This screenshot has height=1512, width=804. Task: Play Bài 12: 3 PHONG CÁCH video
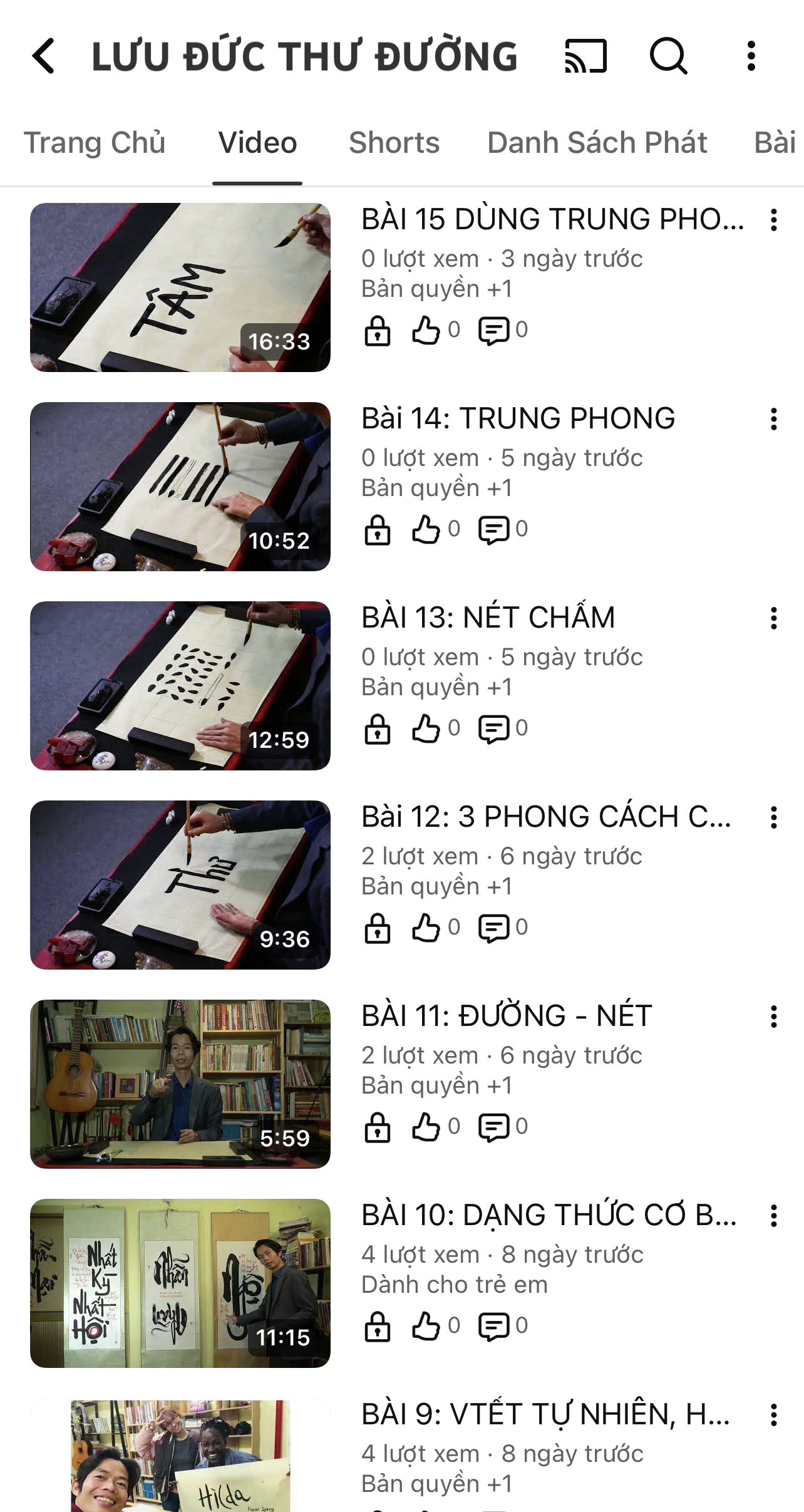180,885
